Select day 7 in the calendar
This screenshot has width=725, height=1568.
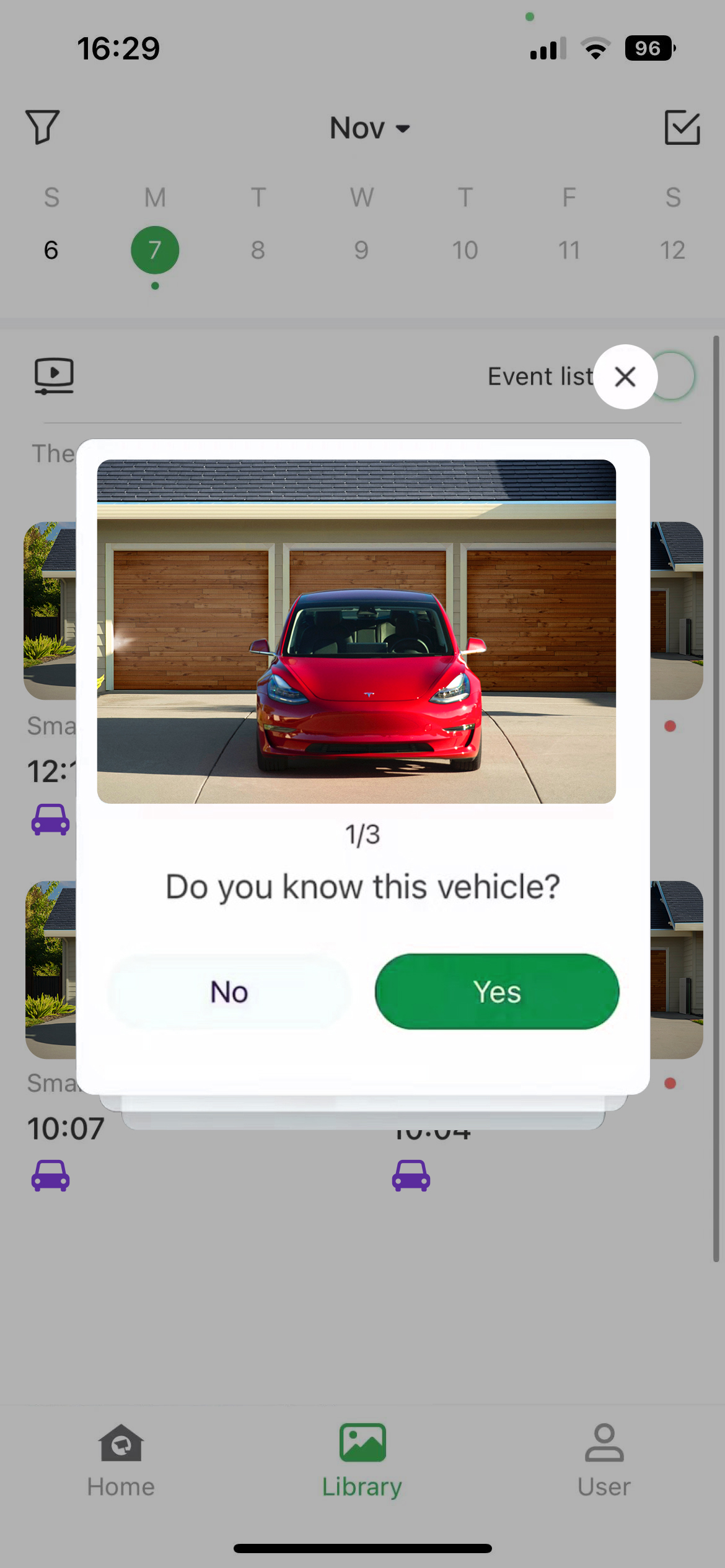point(155,250)
